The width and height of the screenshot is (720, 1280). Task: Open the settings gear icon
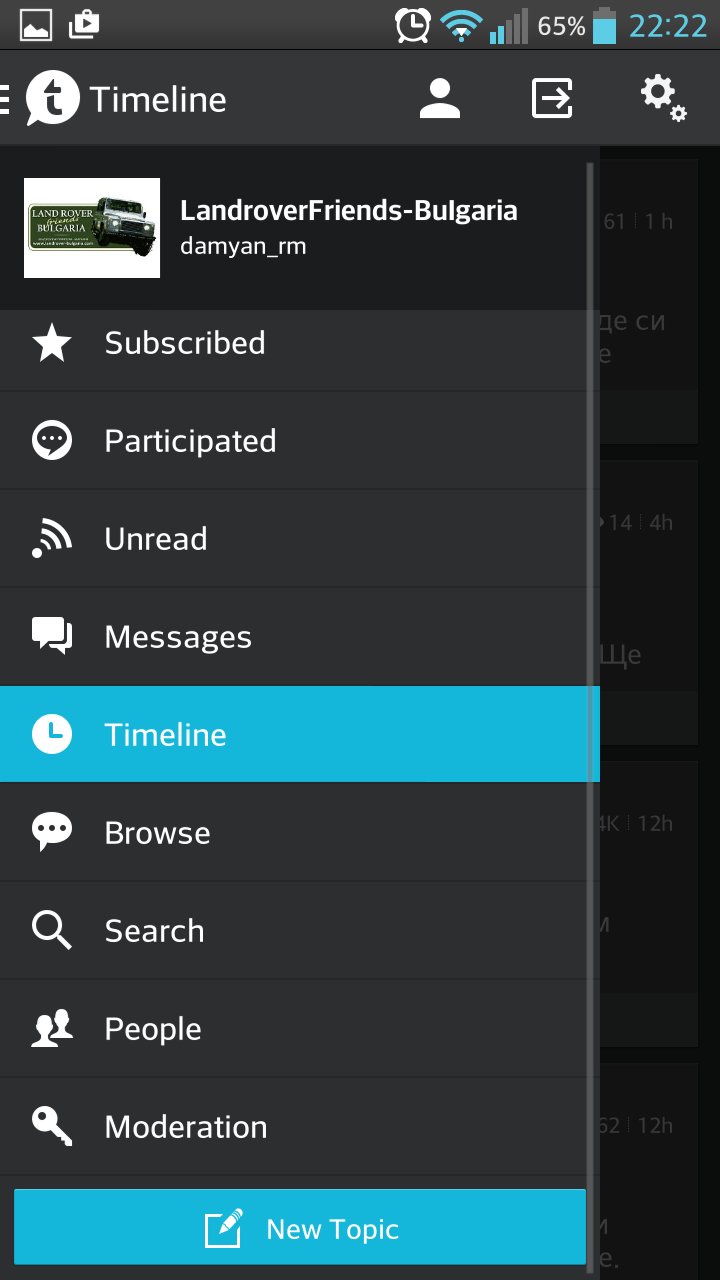pyautogui.click(x=662, y=98)
